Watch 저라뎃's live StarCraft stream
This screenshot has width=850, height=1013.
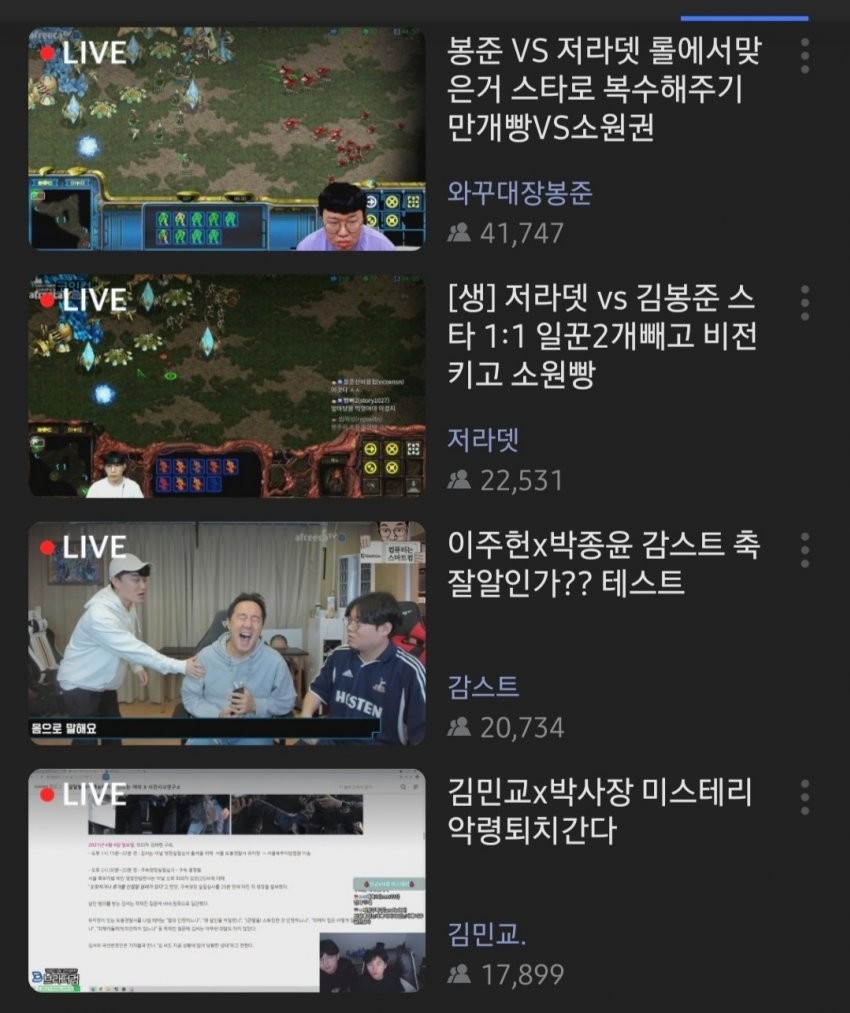(x=226, y=386)
